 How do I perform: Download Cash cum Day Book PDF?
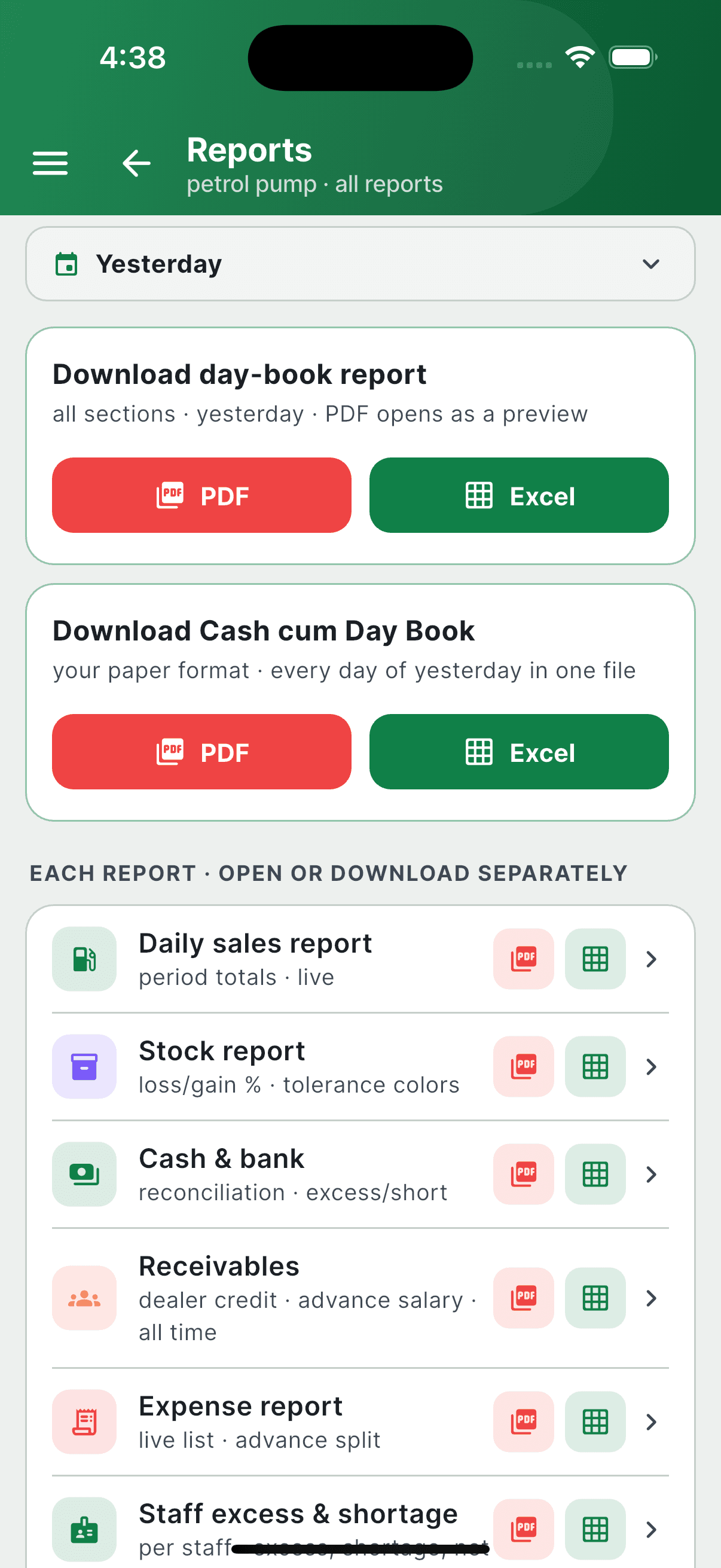click(201, 752)
